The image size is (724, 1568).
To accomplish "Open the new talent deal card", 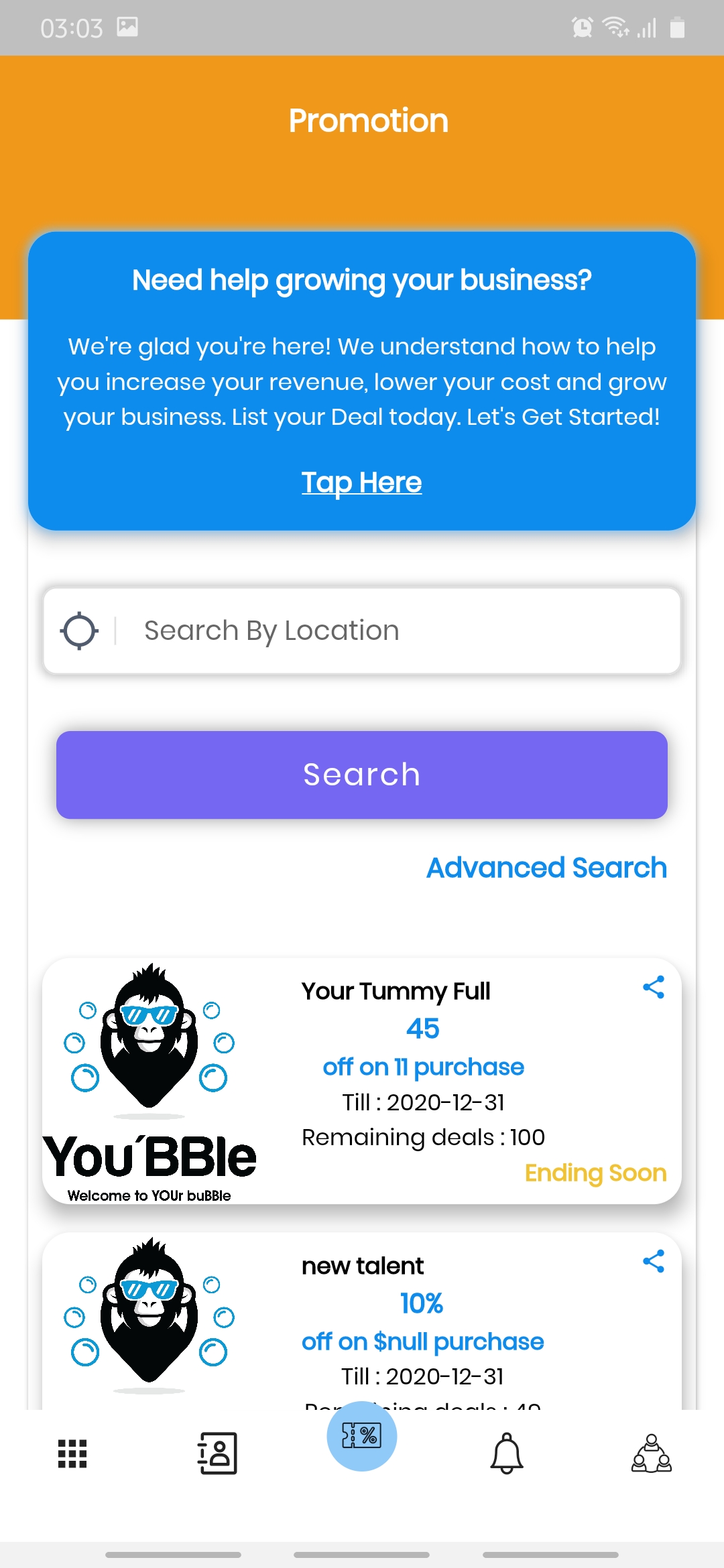I will point(362,1321).
